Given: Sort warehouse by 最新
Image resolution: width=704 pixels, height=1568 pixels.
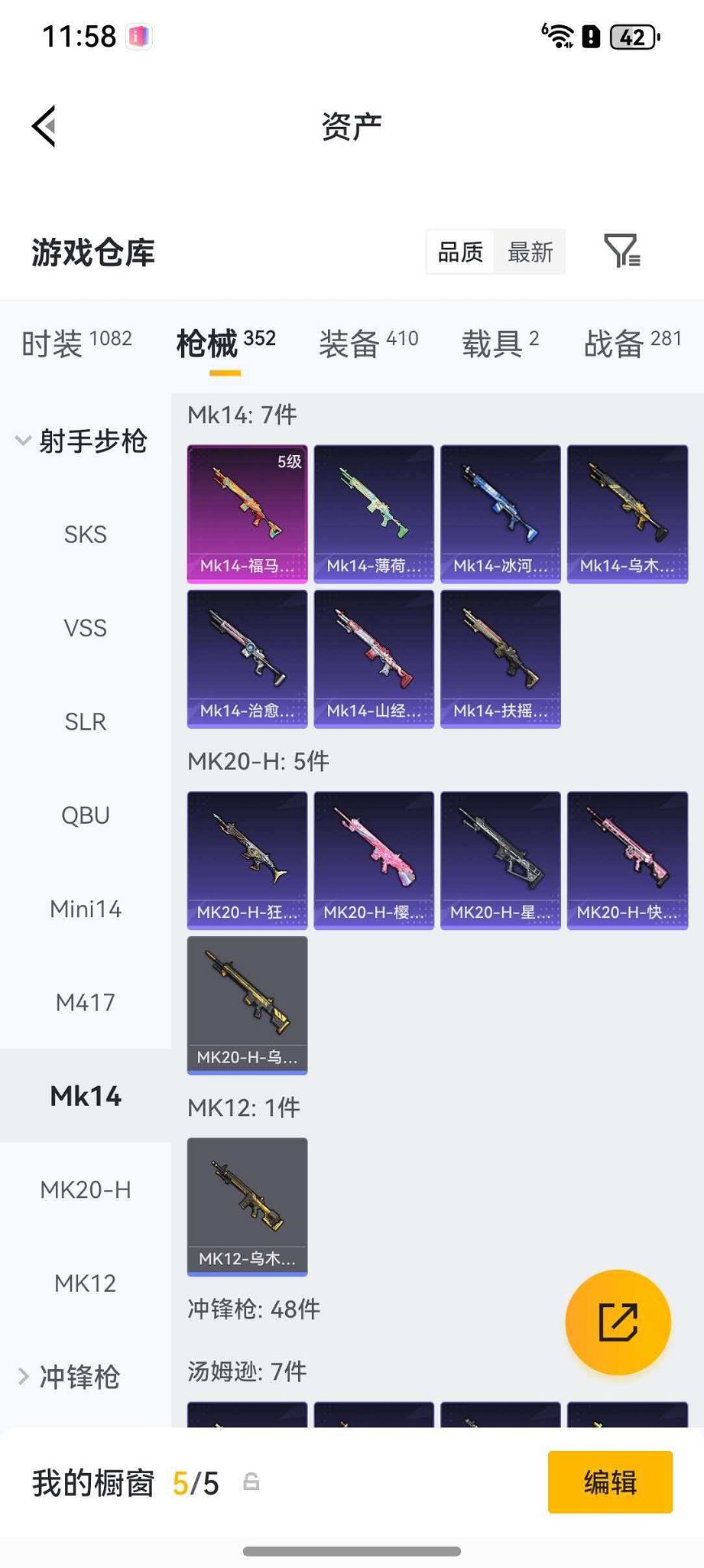Looking at the screenshot, I should point(530,252).
